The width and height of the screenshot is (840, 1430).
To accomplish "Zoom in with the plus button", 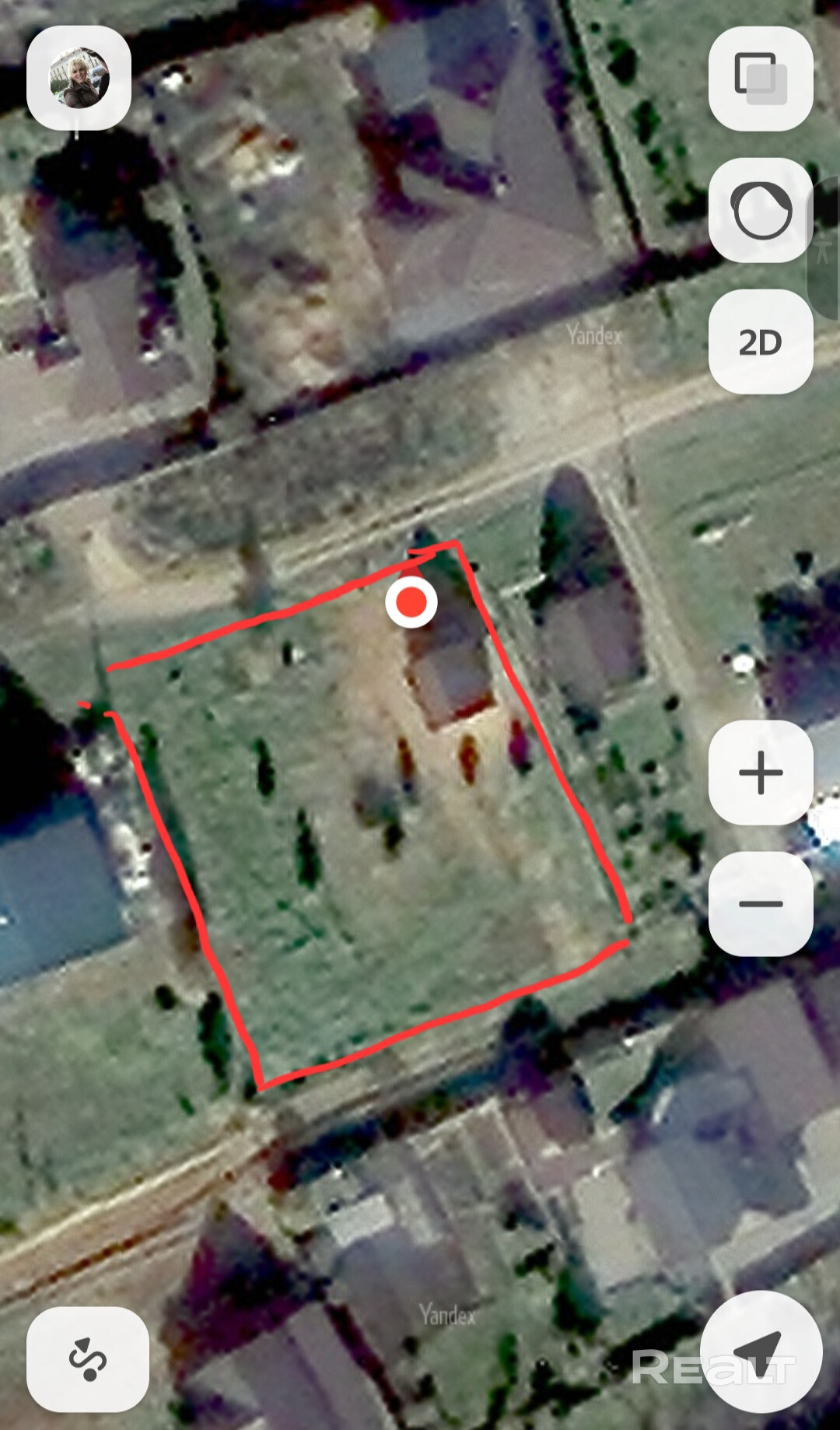I will [761, 773].
